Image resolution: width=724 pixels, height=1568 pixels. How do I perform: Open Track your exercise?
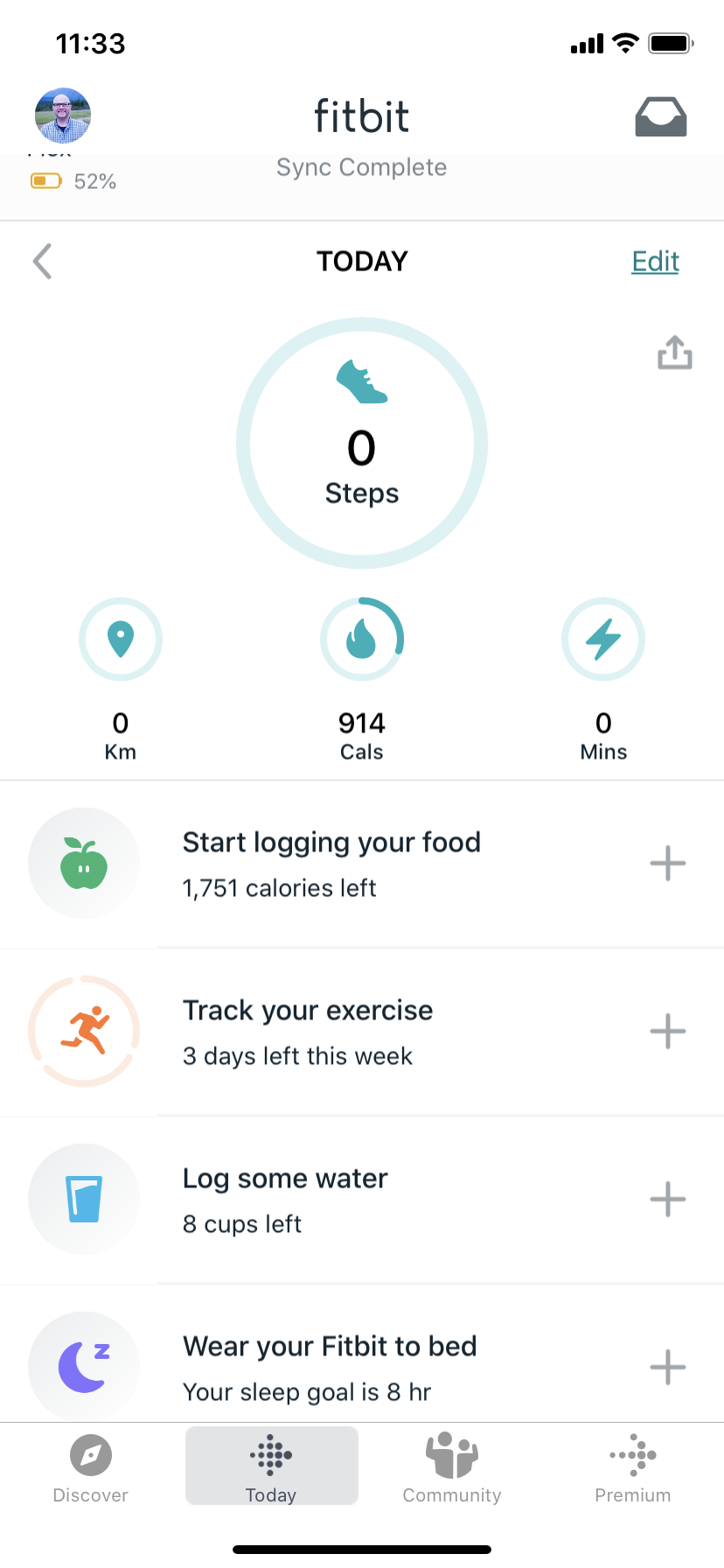[308, 1032]
